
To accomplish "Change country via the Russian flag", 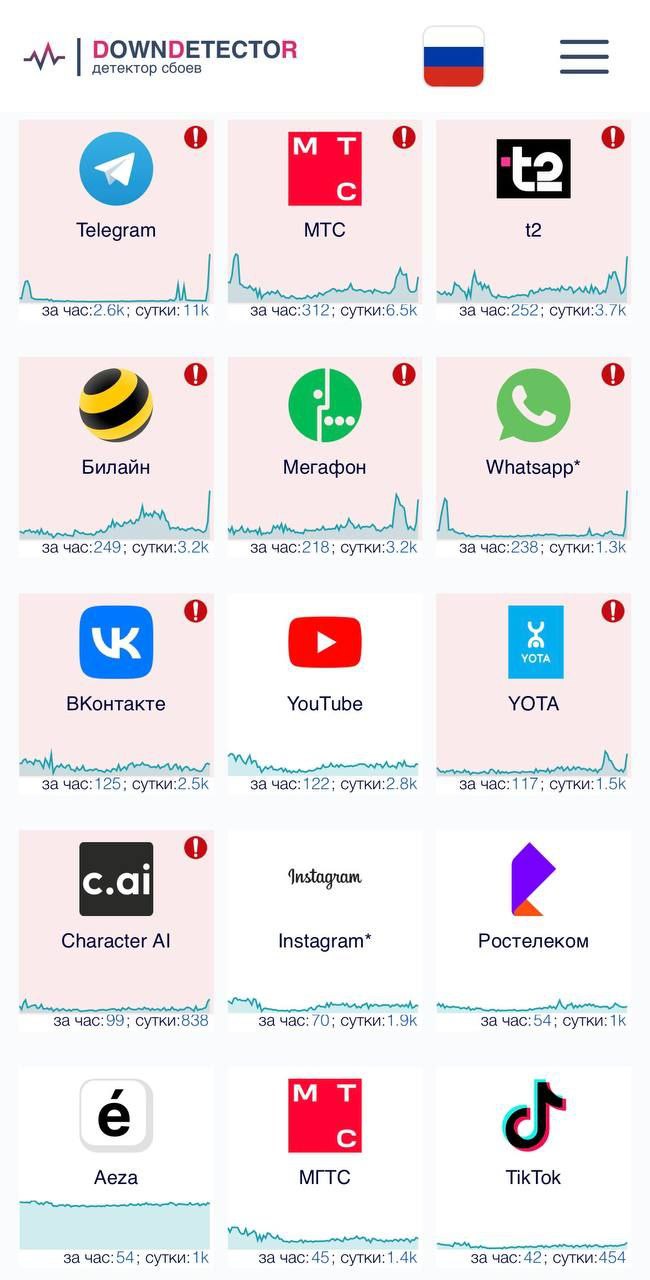I will [453, 56].
